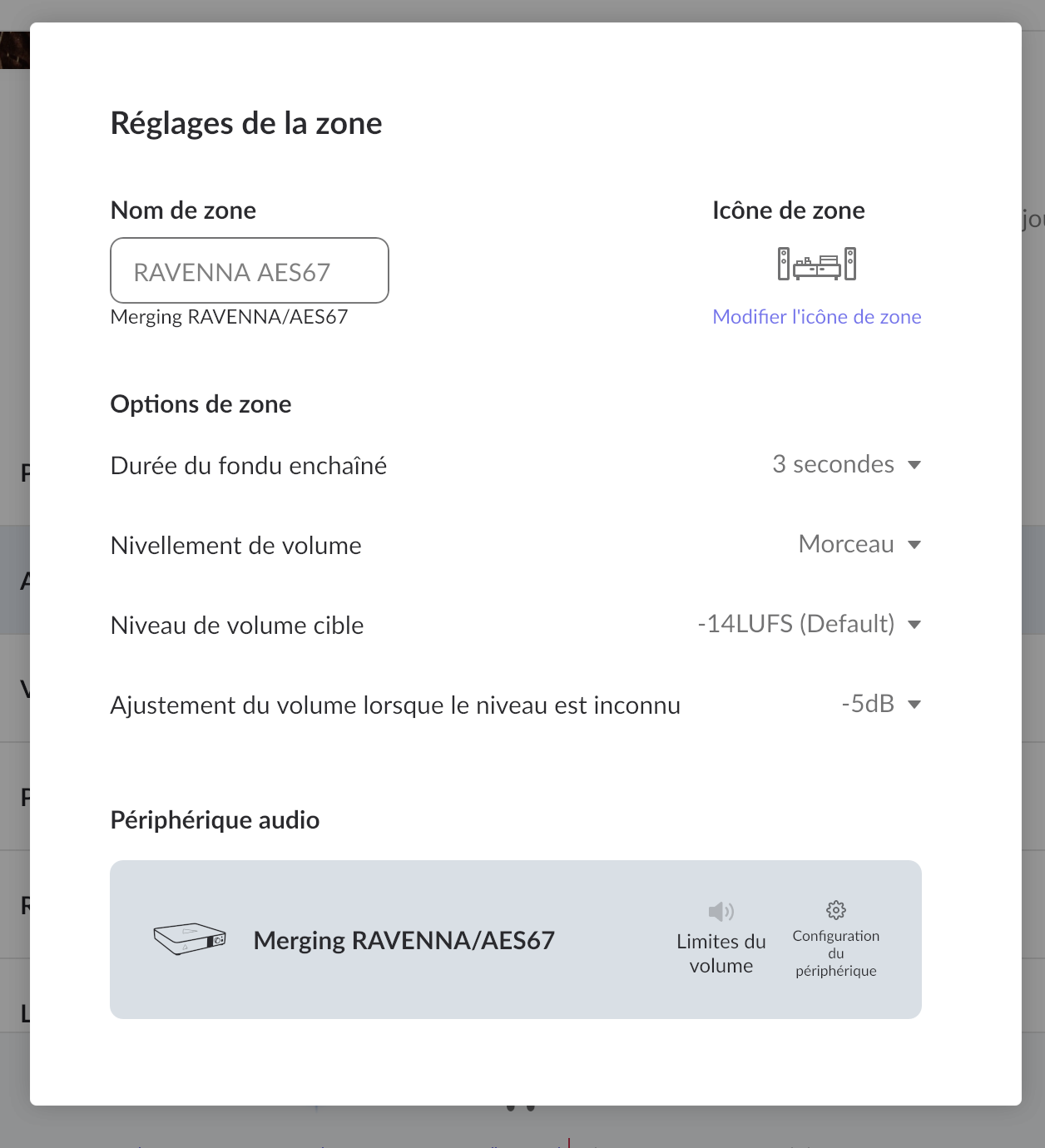Open the Nivellement de volume dropdown
This screenshot has height=1148, width=1045.
[859, 544]
